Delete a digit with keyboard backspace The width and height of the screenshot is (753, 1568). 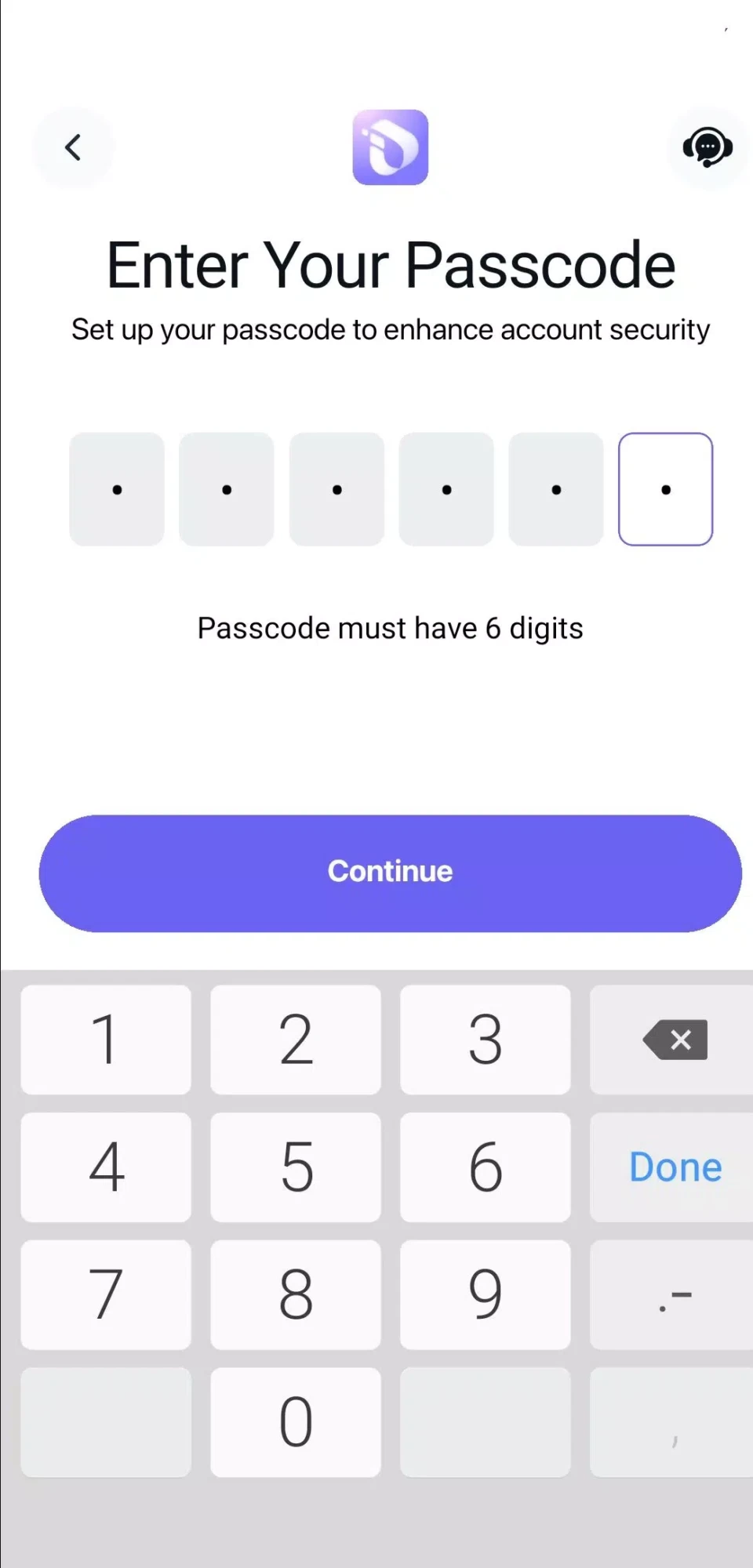(x=675, y=1040)
